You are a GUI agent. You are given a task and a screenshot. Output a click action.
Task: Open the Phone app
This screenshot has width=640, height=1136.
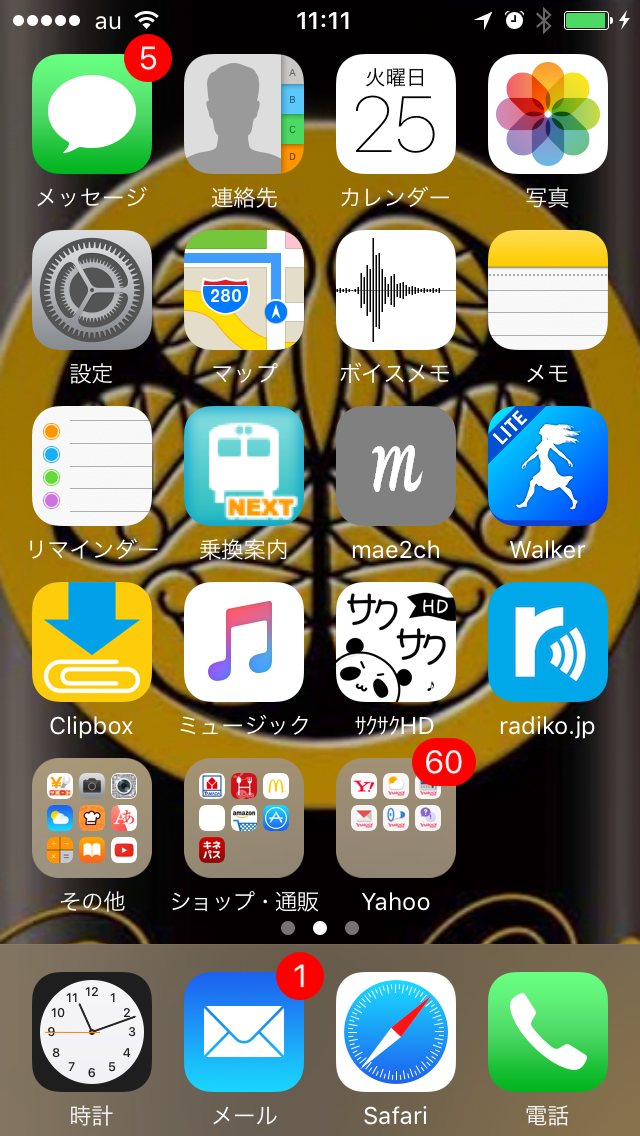pos(548,1032)
